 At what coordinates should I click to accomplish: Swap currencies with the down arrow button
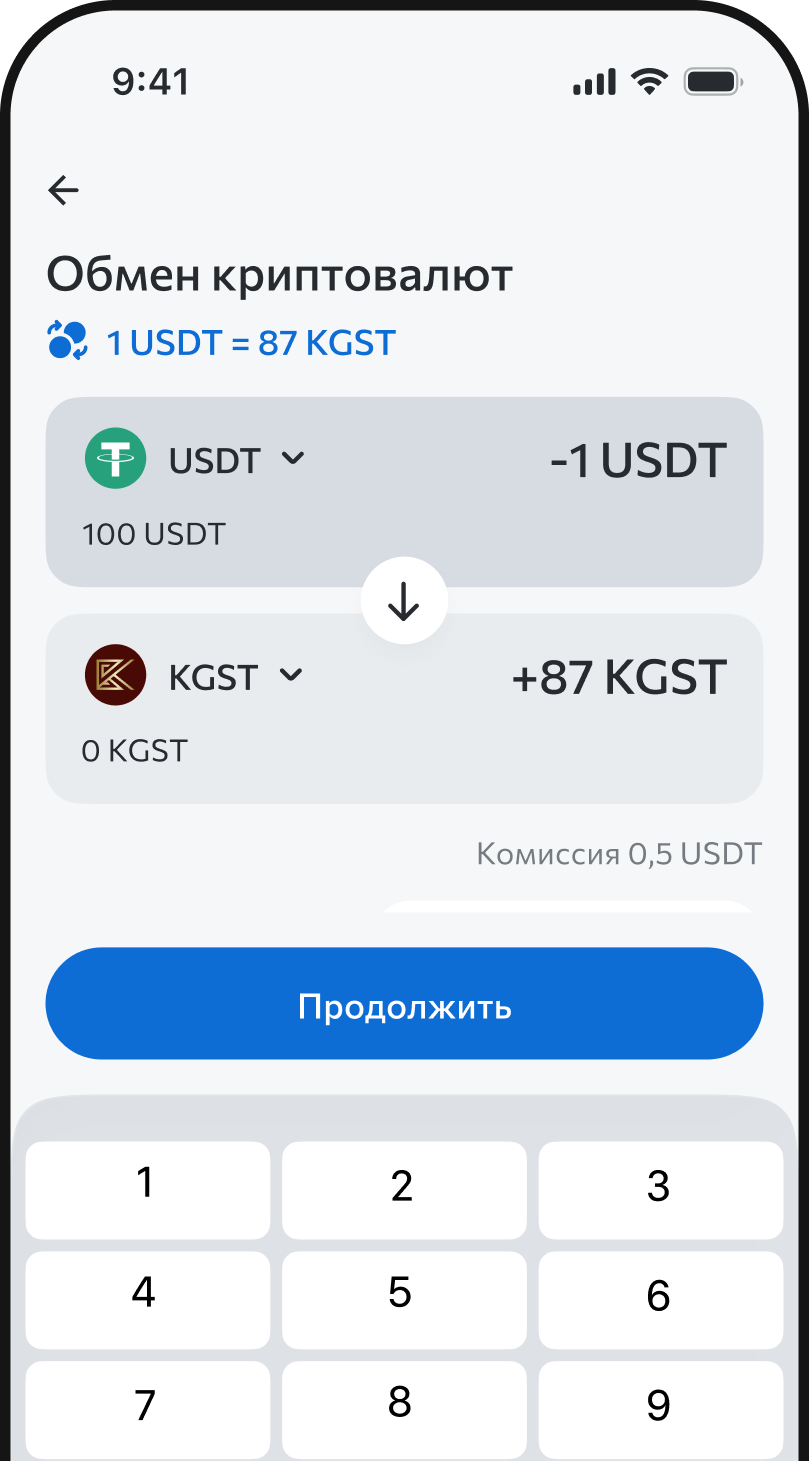(404, 601)
